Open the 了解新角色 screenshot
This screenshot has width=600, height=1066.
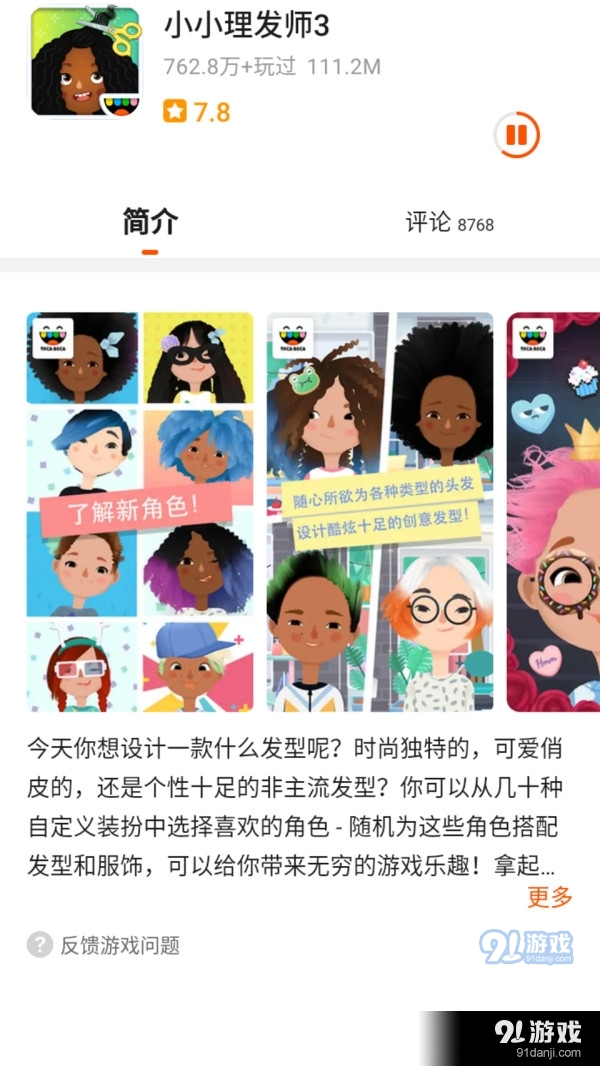pyautogui.click(x=140, y=512)
